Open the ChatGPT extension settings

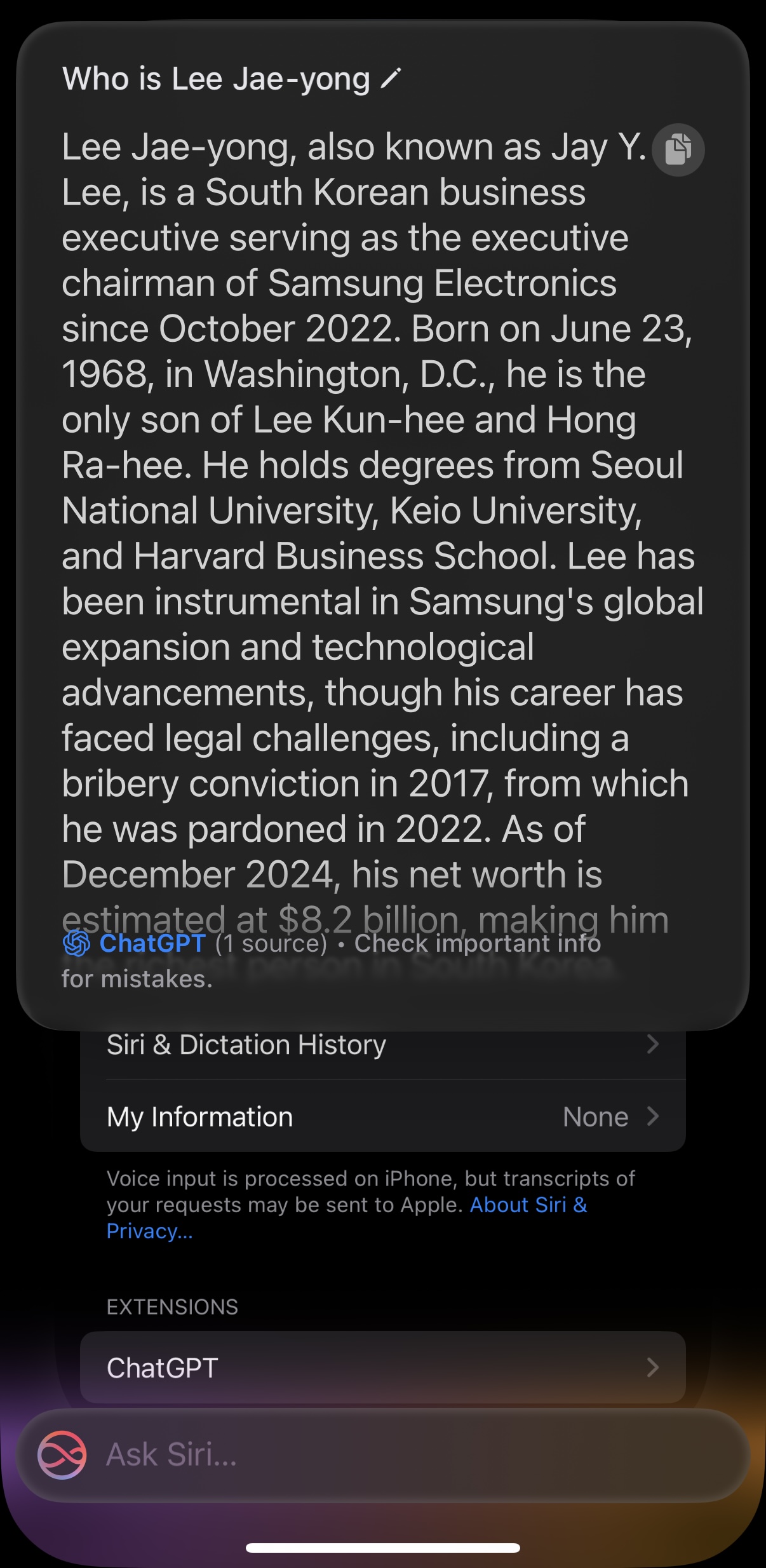tap(383, 1367)
